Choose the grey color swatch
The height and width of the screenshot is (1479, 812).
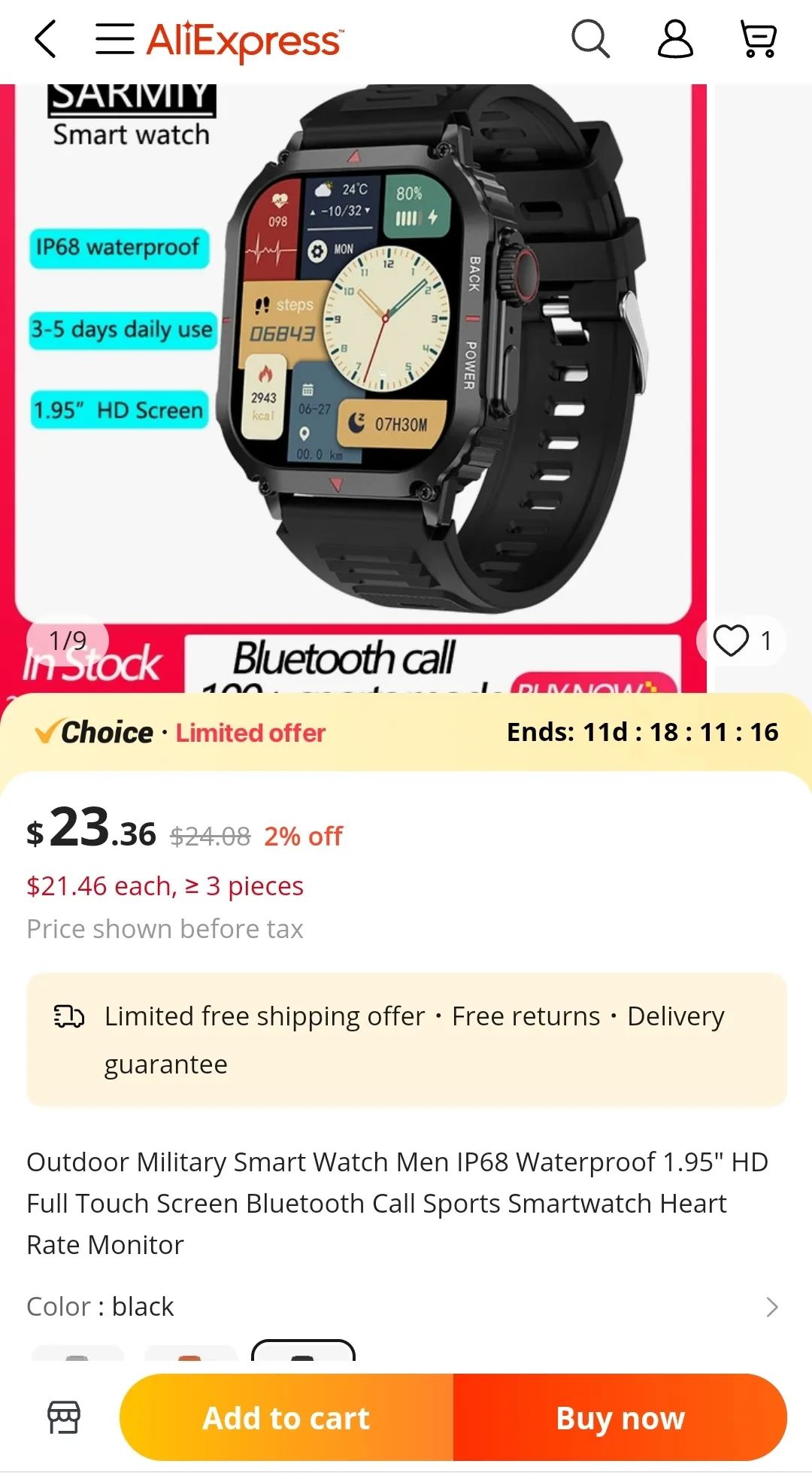(77, 1353)
